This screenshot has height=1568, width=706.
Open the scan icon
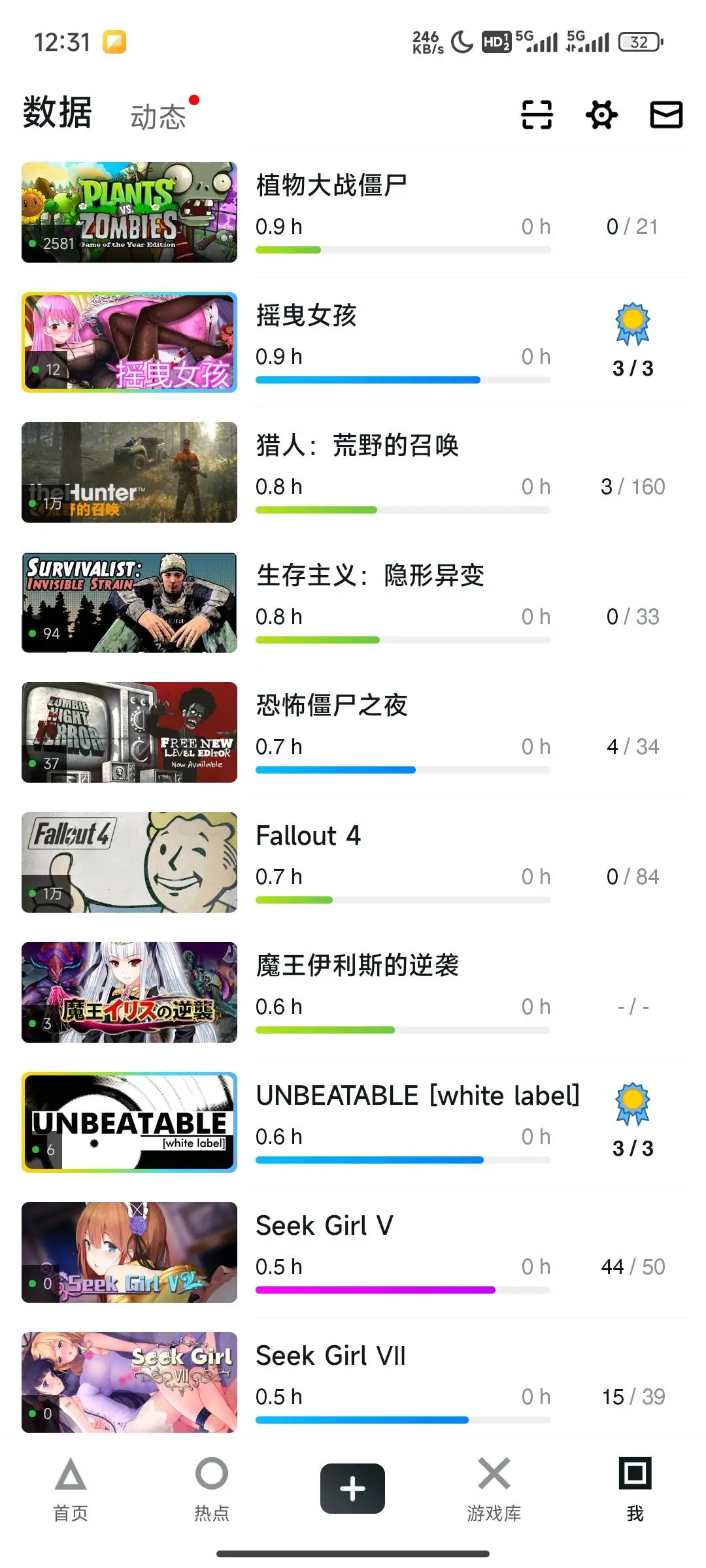point(537,115)
